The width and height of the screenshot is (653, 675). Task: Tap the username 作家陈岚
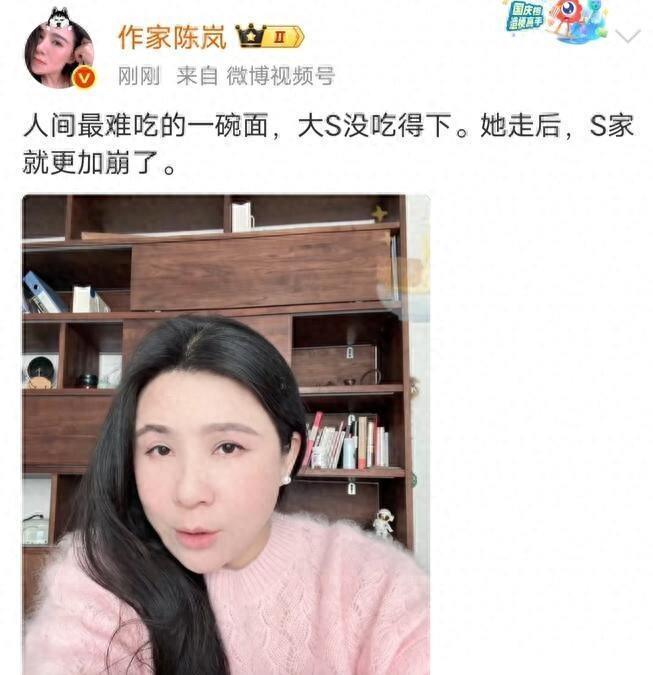(173, 37)
